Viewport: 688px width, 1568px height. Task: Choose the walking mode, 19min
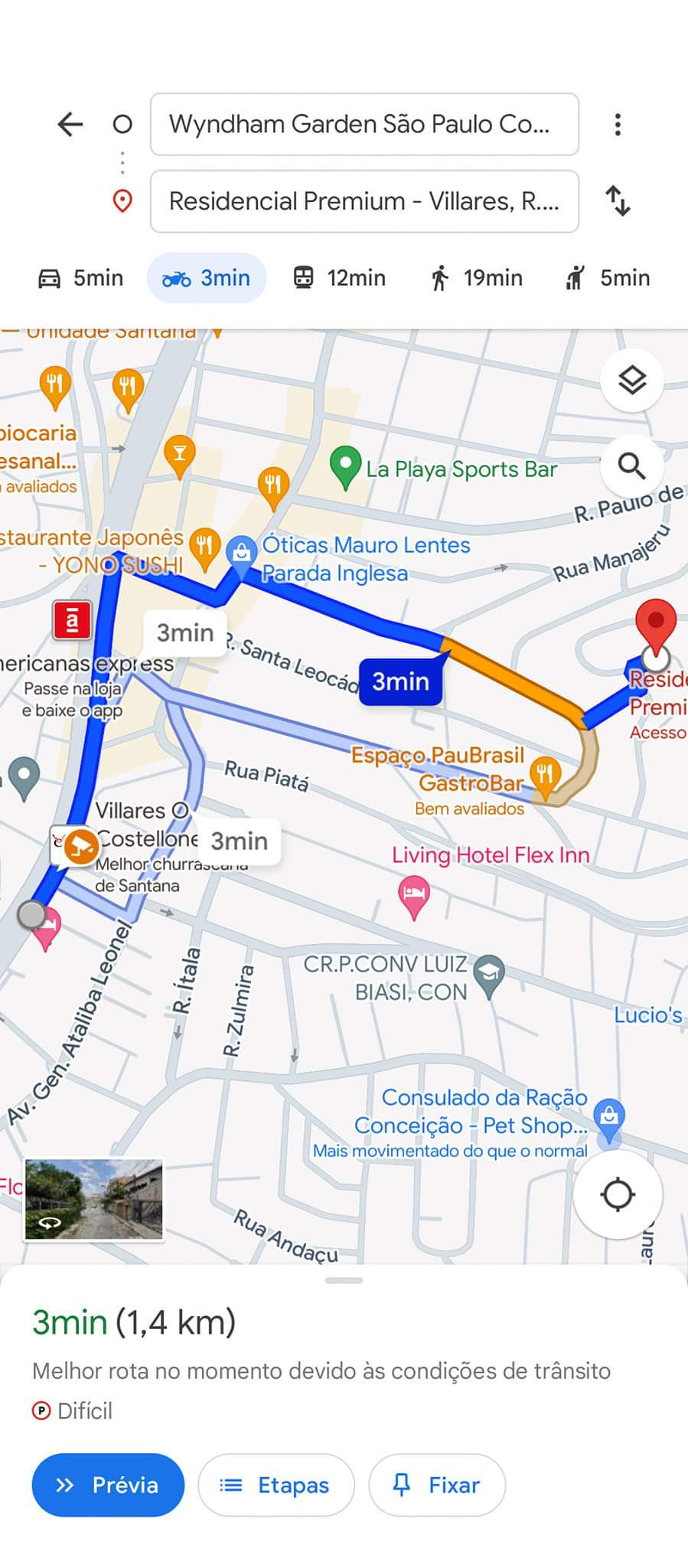point(476,278)
